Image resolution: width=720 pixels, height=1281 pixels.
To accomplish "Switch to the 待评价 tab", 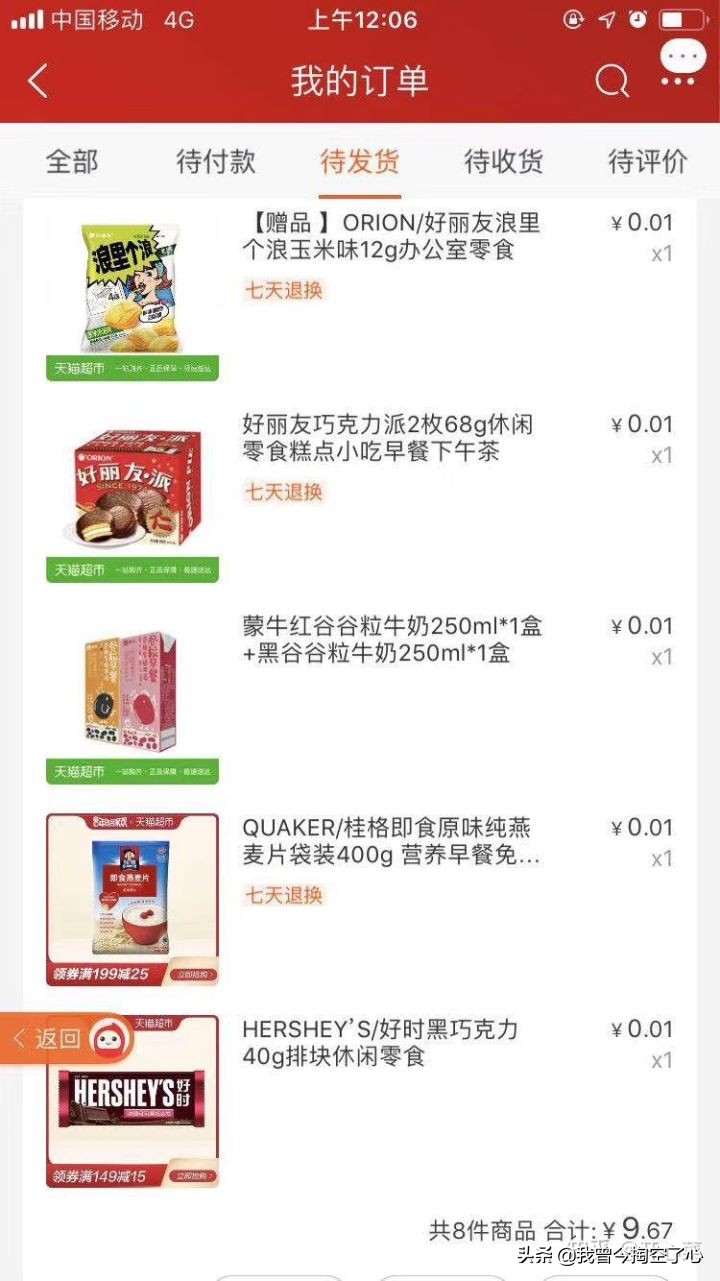I will (x=646, y=162).
